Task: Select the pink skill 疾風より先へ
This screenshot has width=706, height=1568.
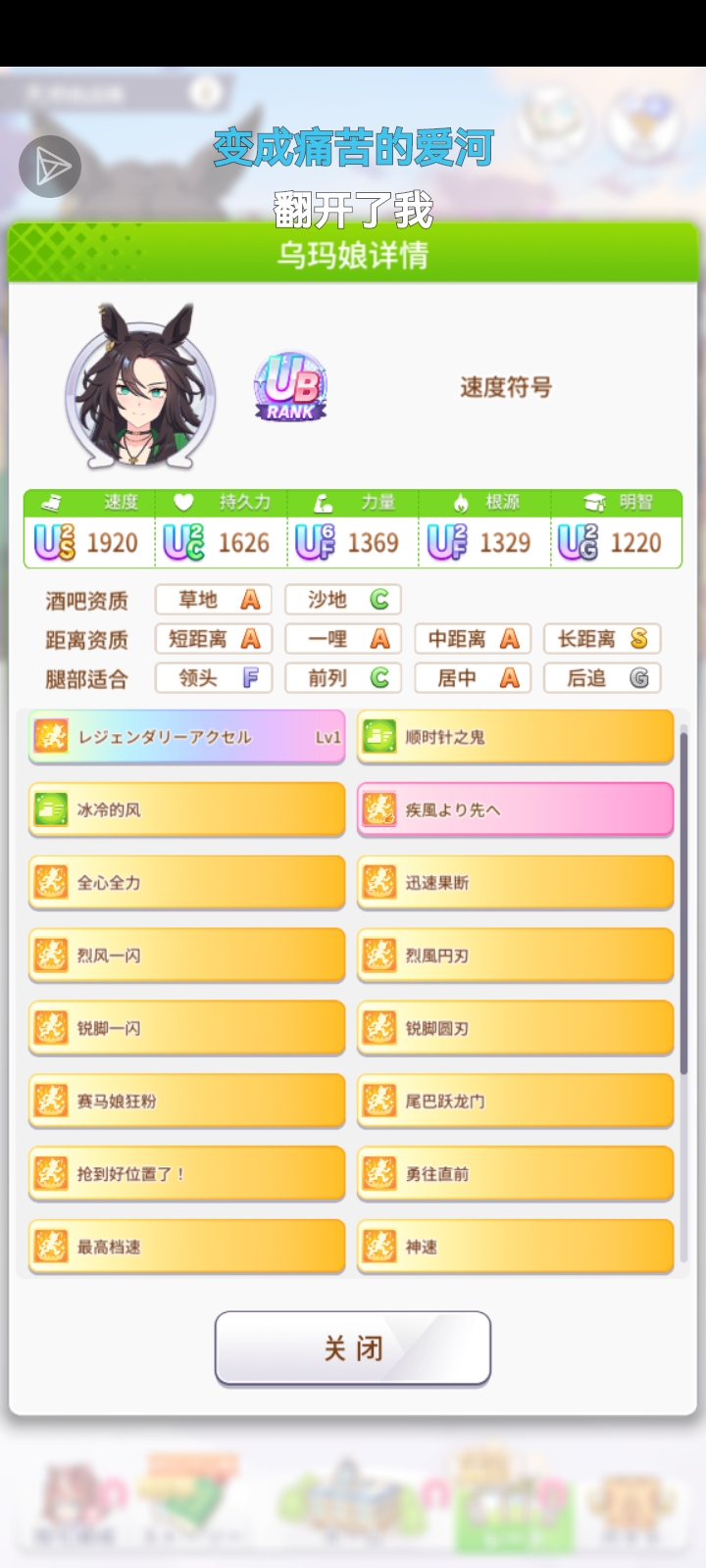Action: 516,809
